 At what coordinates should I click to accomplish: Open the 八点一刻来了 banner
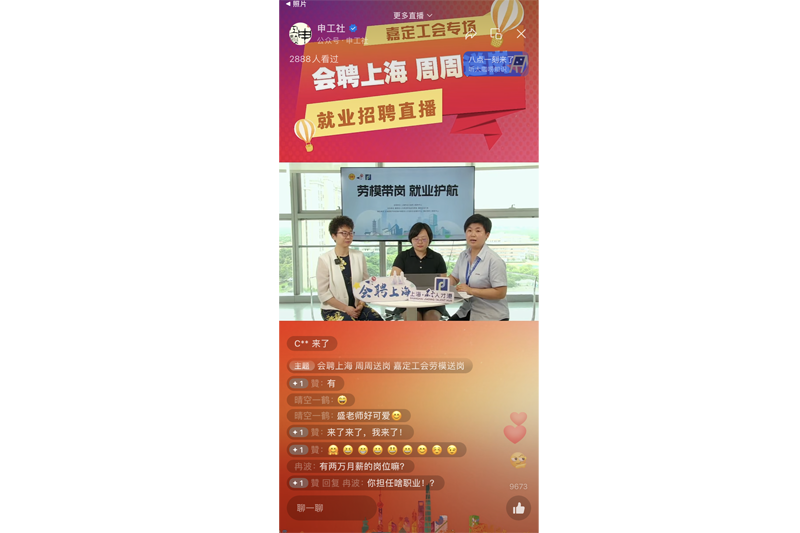click(x=495, y=63)
